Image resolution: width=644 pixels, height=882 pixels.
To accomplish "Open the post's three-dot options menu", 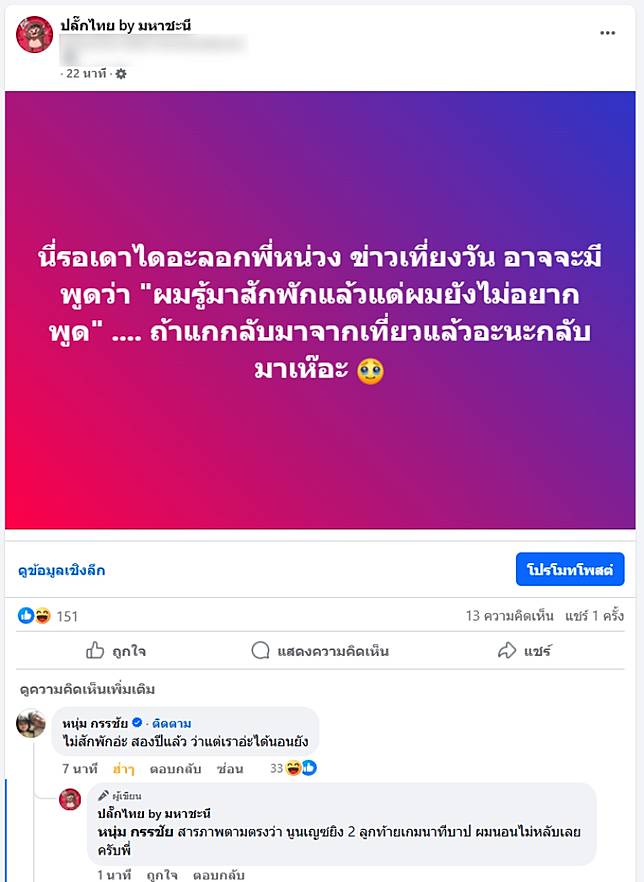I will [x=608, y=33].
